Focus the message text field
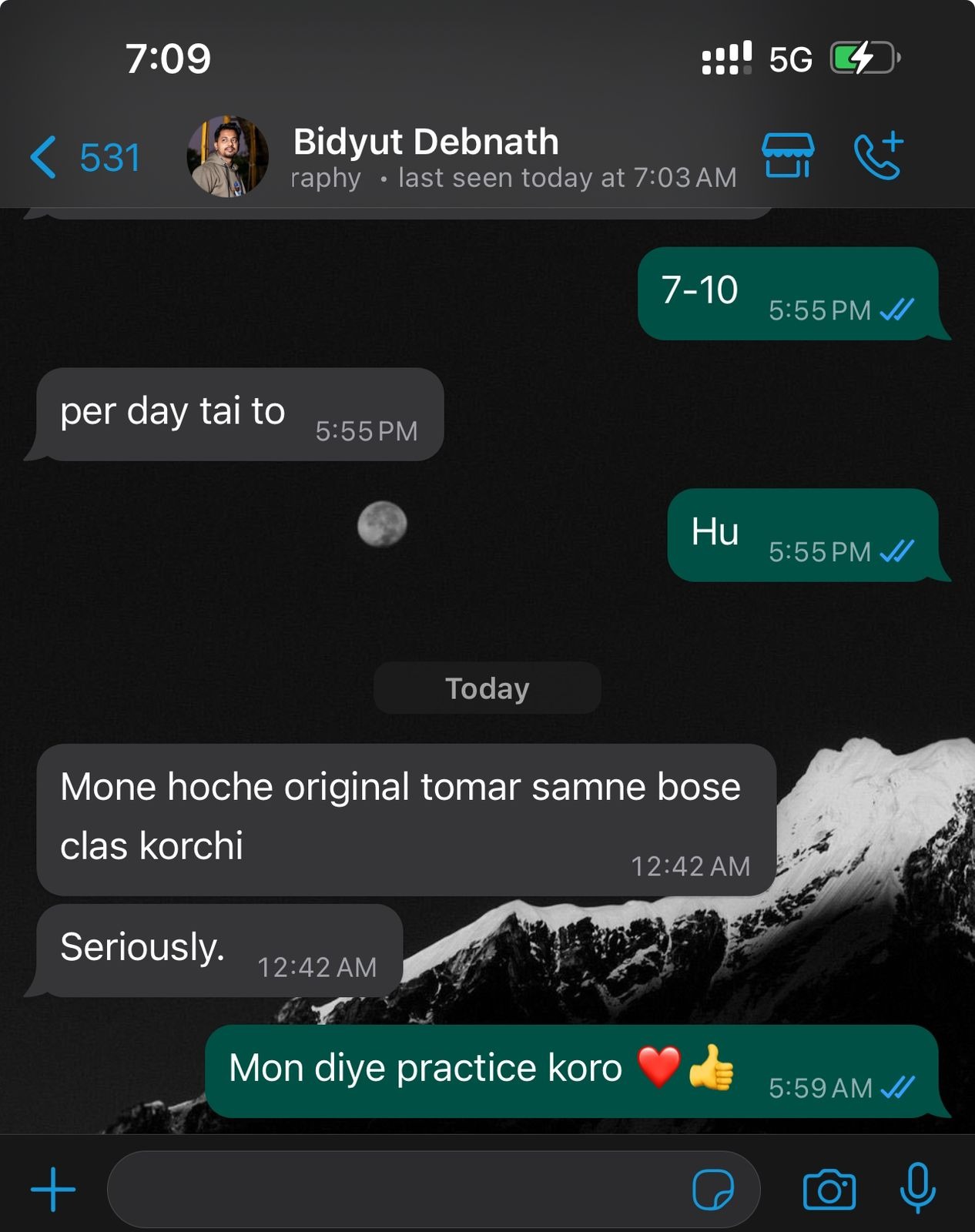This screenshot has width=975, height=1232. click(x=393, y=1190)
